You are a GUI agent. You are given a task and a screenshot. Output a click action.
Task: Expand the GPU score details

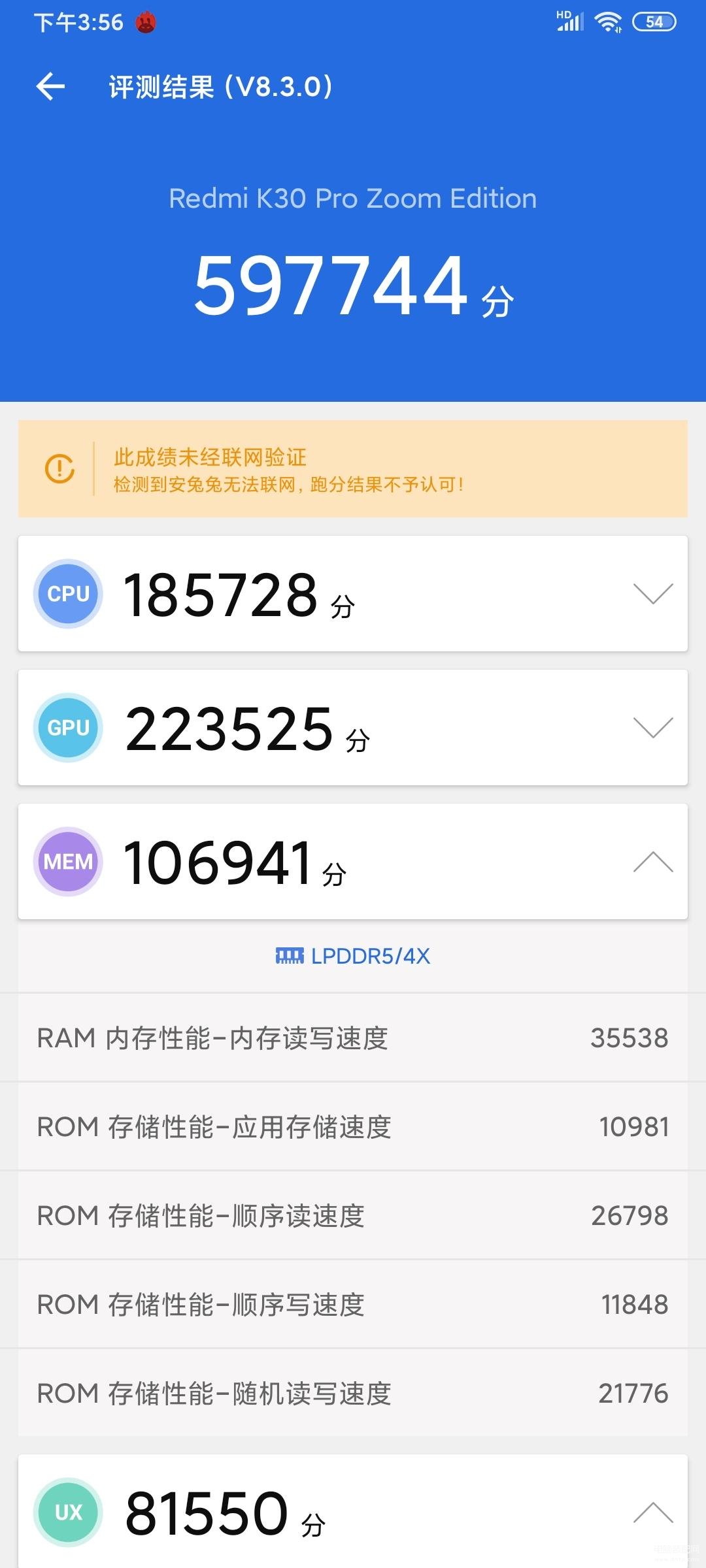(x=653, y=727)
